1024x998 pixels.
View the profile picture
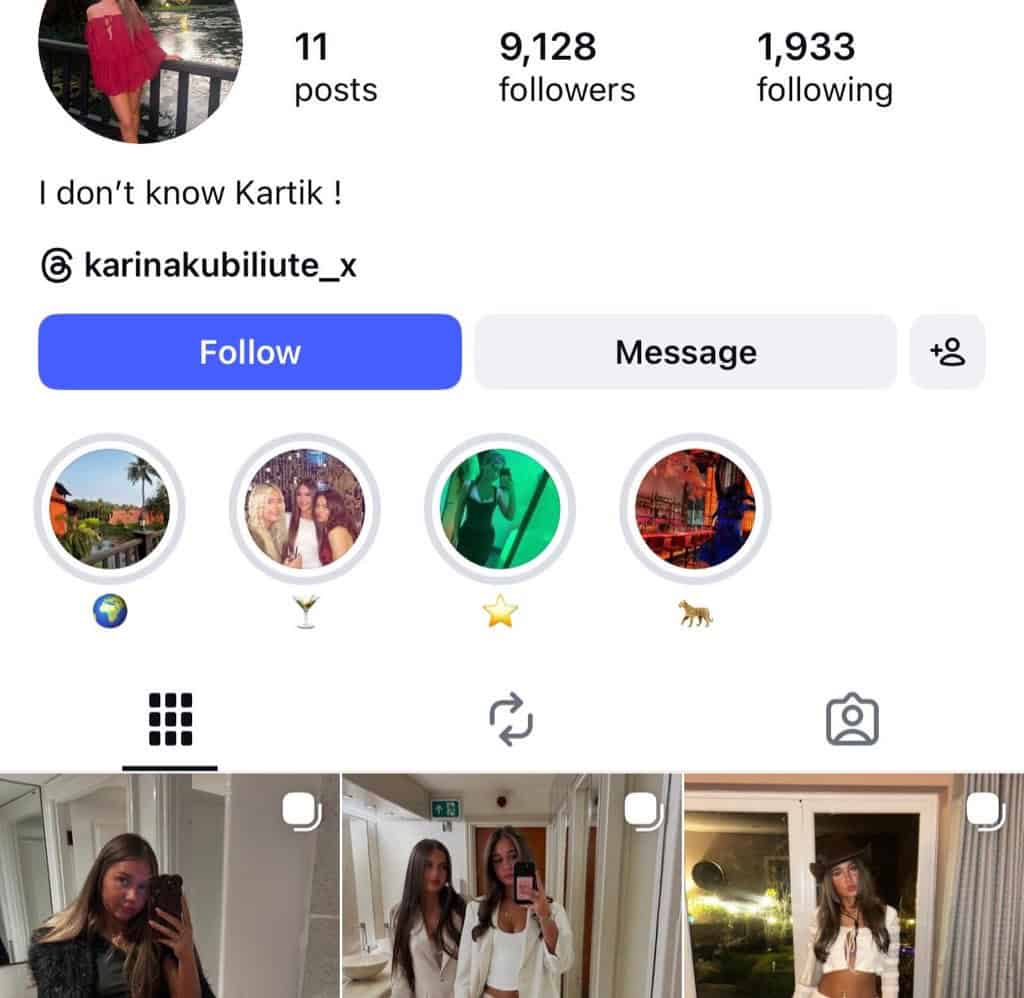point(140,60)
